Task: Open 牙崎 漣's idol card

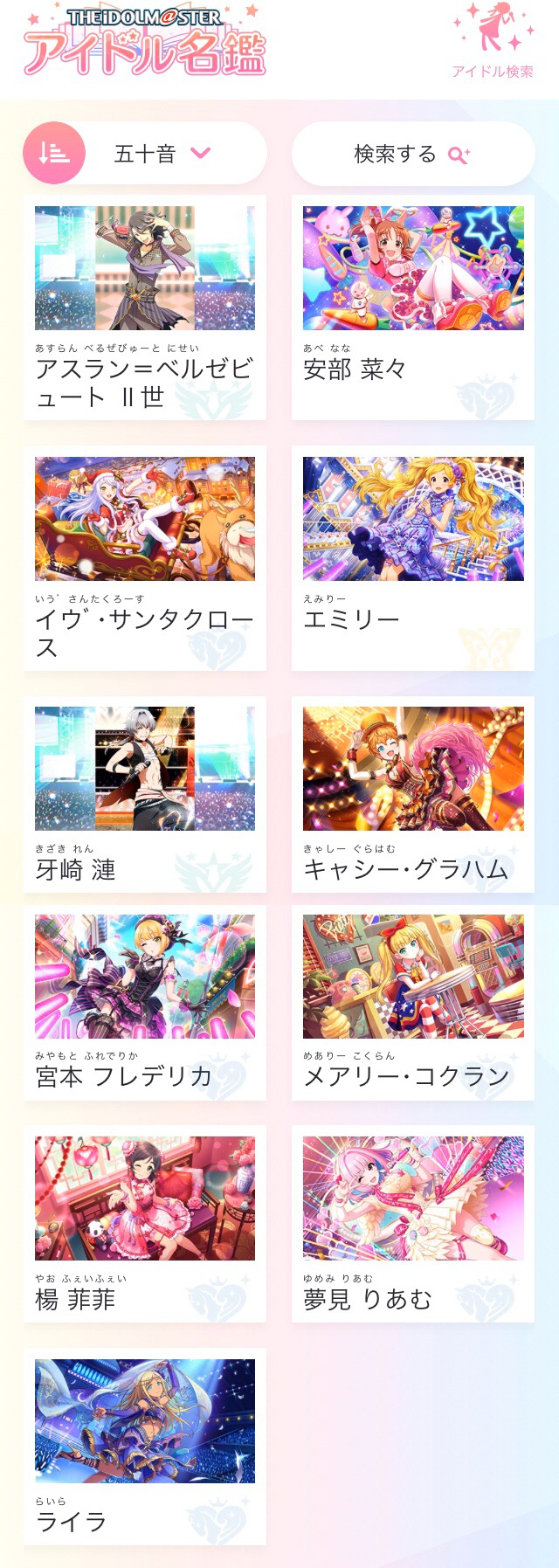Action: click(x=145, y=793)
